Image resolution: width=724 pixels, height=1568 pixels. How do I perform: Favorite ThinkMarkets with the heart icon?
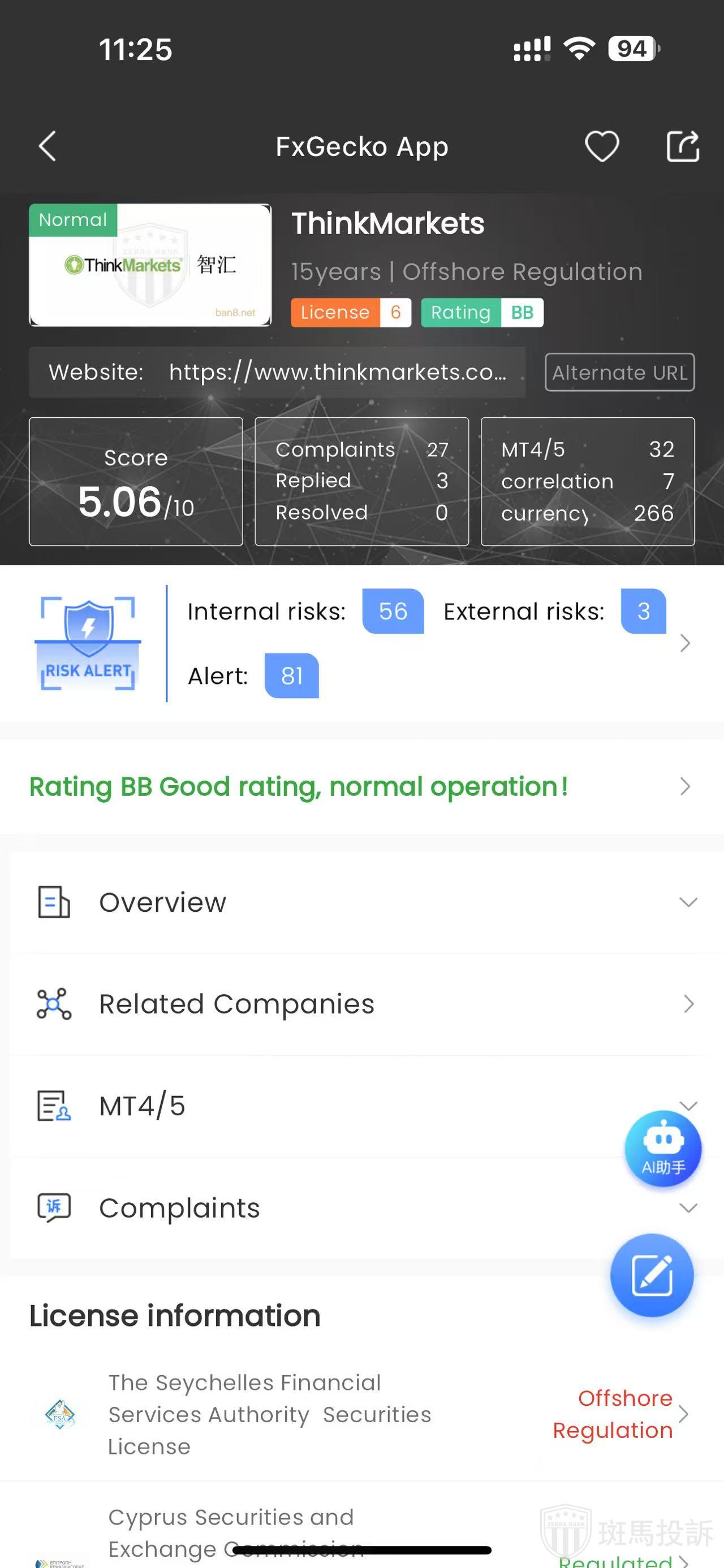pos(602,147)
